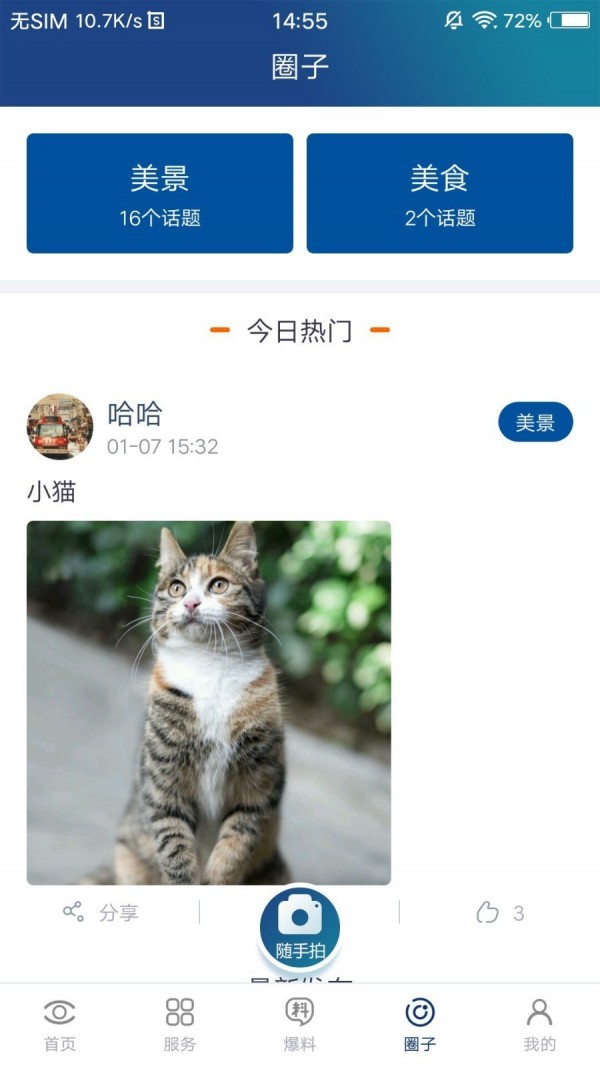Screen dimensions: 600x1067
Task: Switch to the 服务 tab
Action: (x=180, y=1025)
